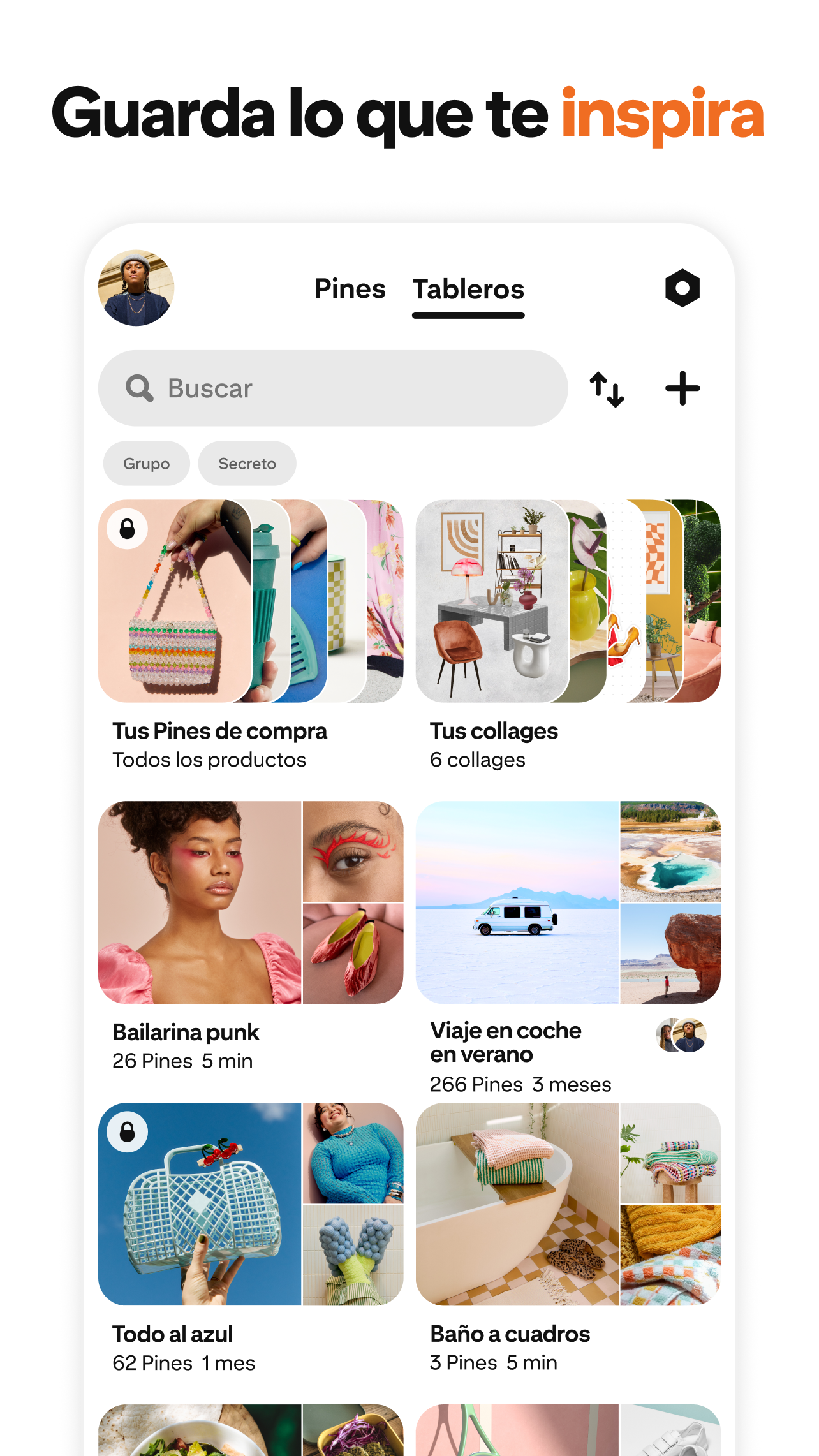This screenshot has height=1456, width=819.
Task: Tap the plus icon to create a board
Action: coord(682,388)
